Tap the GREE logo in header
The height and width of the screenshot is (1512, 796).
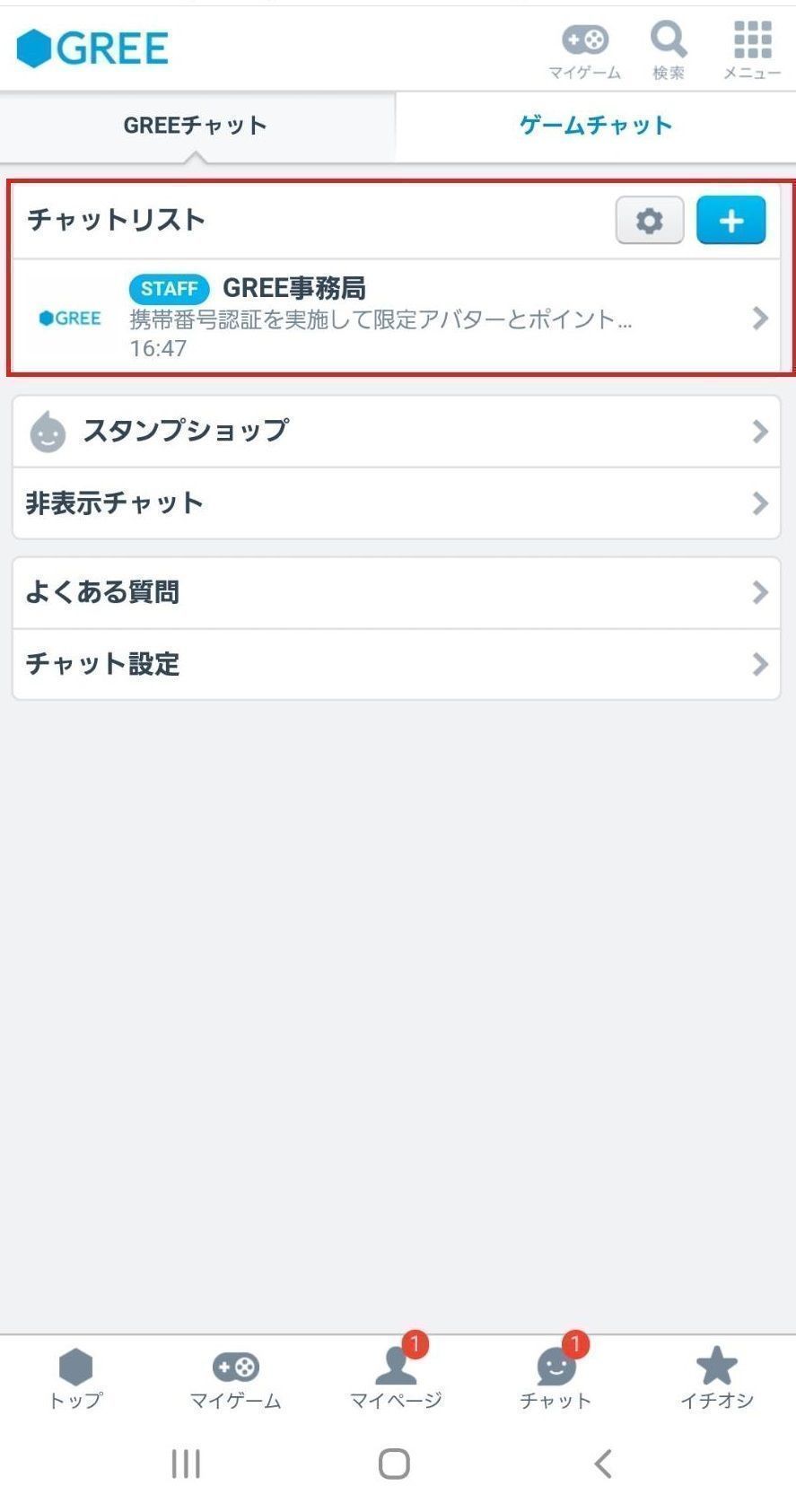(x=92, y=48)
